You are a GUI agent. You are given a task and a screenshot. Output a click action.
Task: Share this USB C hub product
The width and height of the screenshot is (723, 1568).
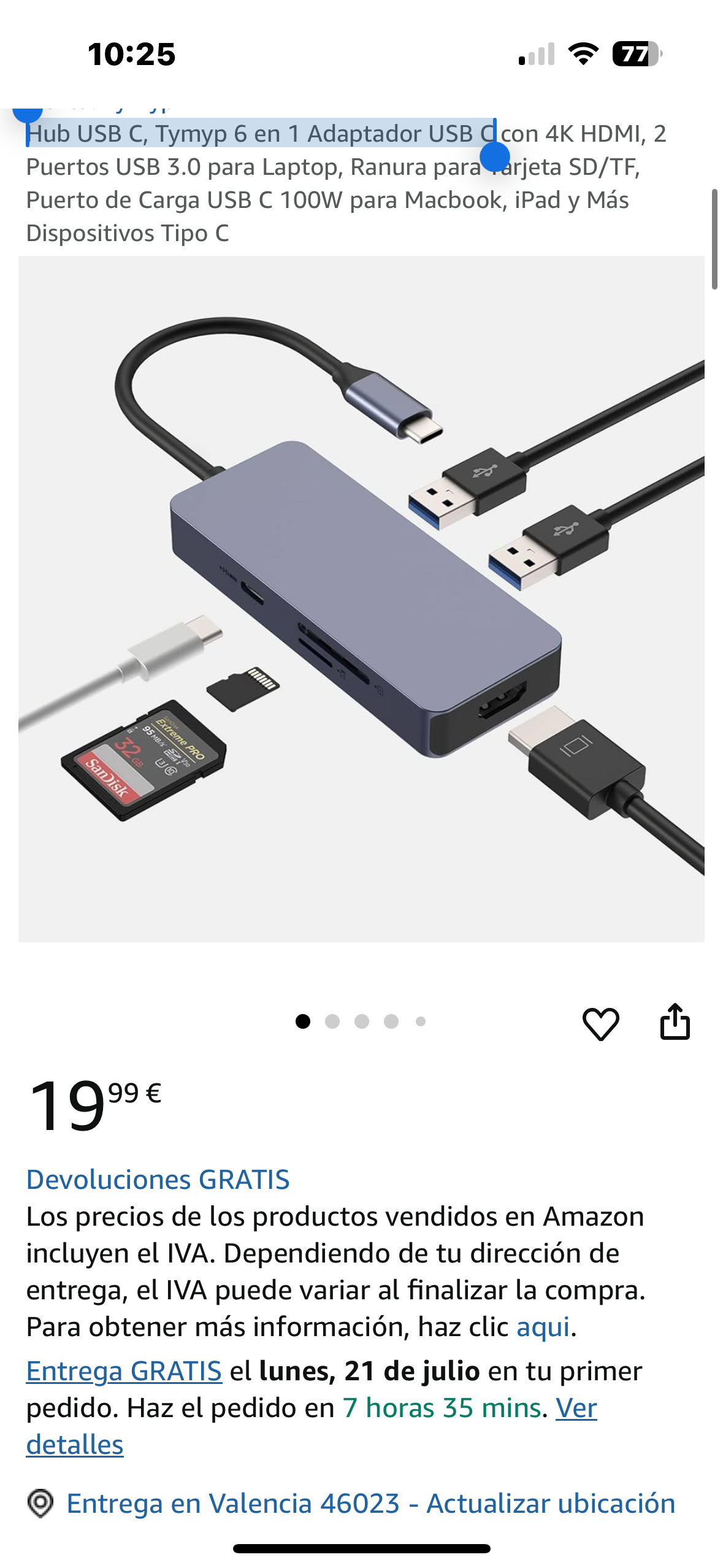pyautogui.click(x=675, y=1022)
